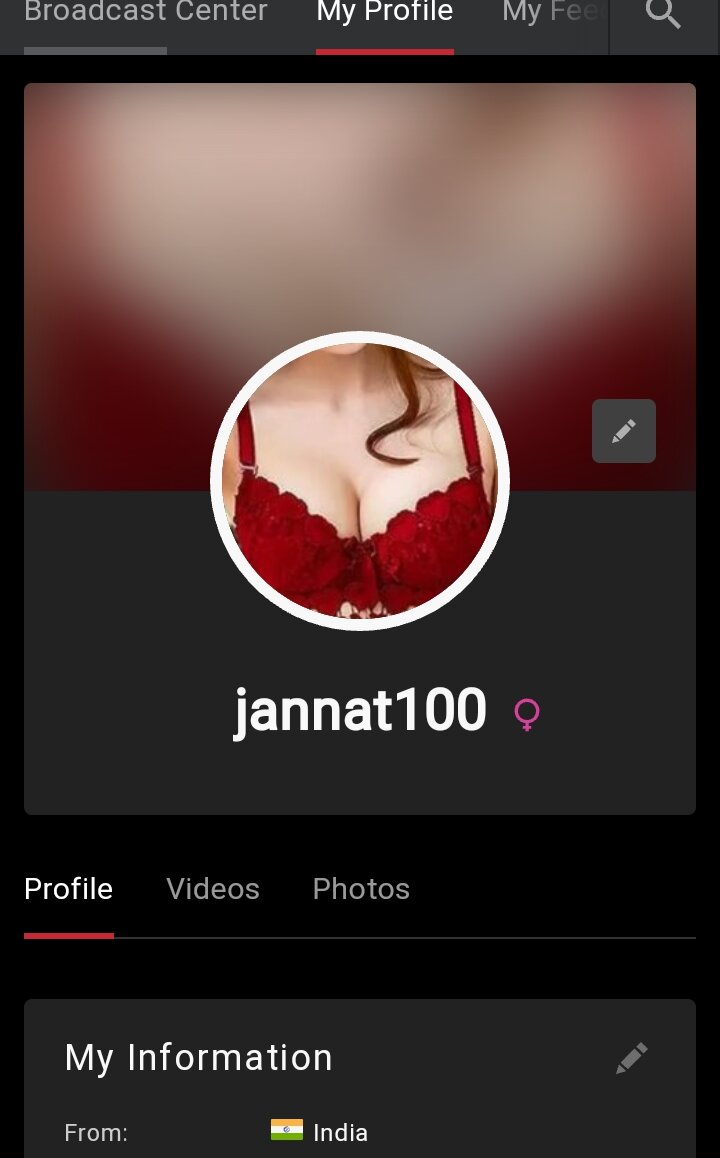Click the gender icon next to jannat100
The width and height of the screenshot is (720, 1158).
click(524, 714)
